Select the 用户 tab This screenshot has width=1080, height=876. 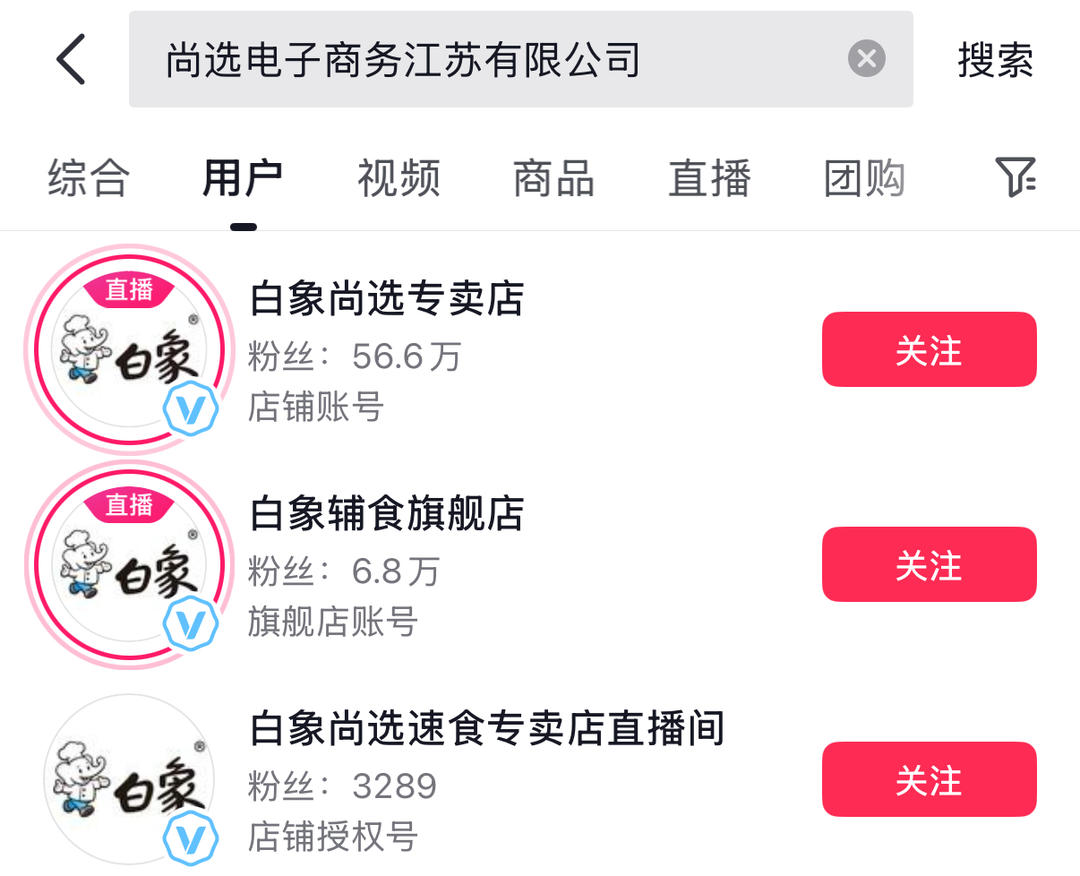(x=243, y=179)
